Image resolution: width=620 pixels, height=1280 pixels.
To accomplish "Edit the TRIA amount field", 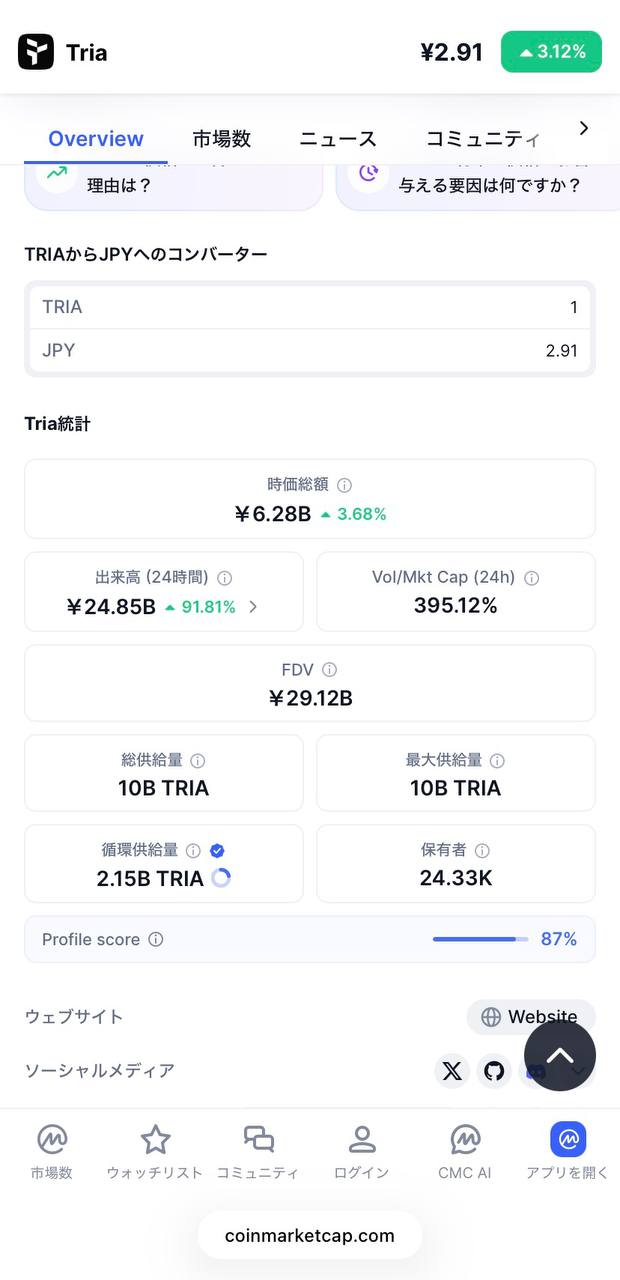I will [310, 307].
